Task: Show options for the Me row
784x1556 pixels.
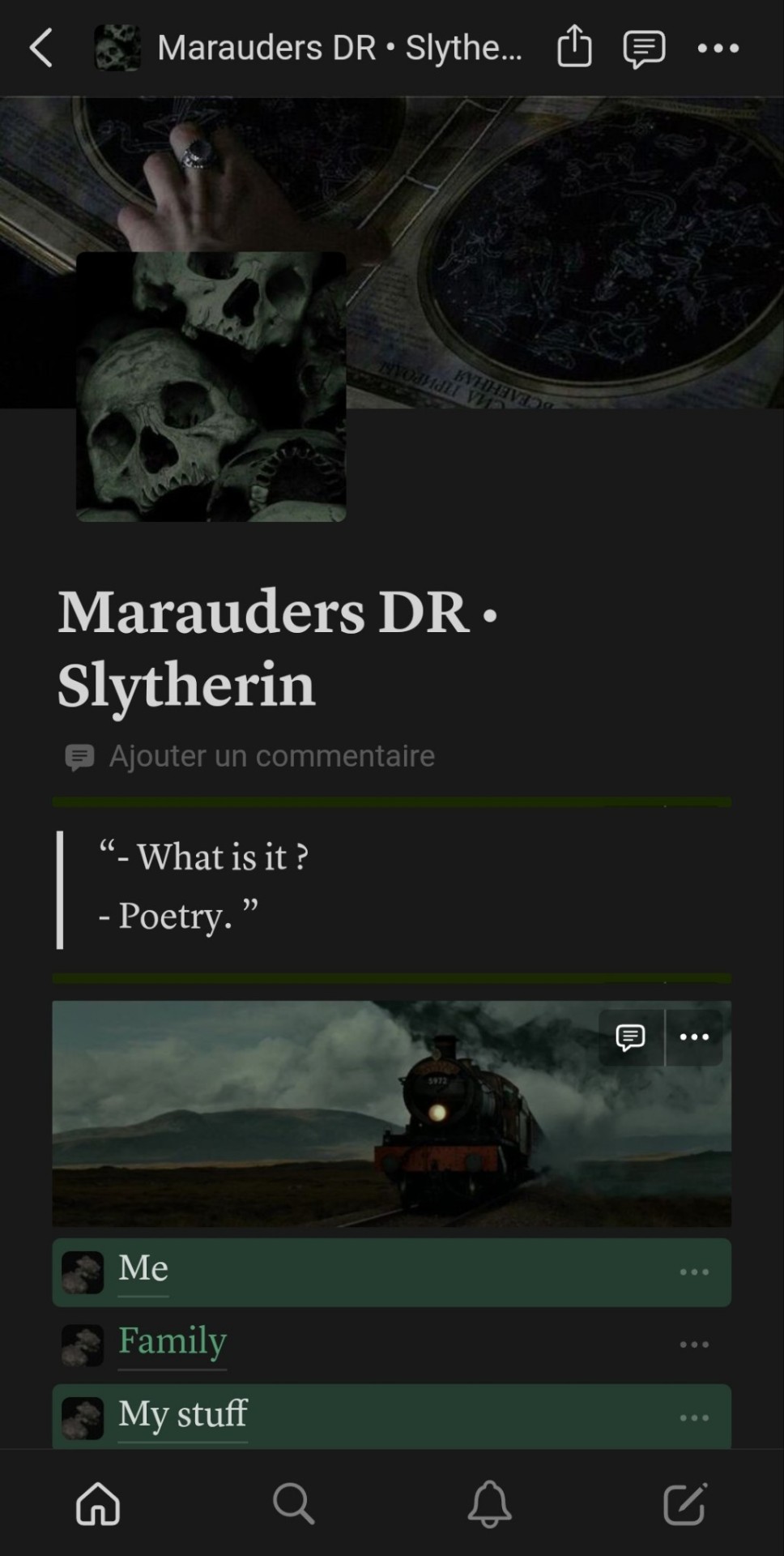Action: pos(694,1272)
